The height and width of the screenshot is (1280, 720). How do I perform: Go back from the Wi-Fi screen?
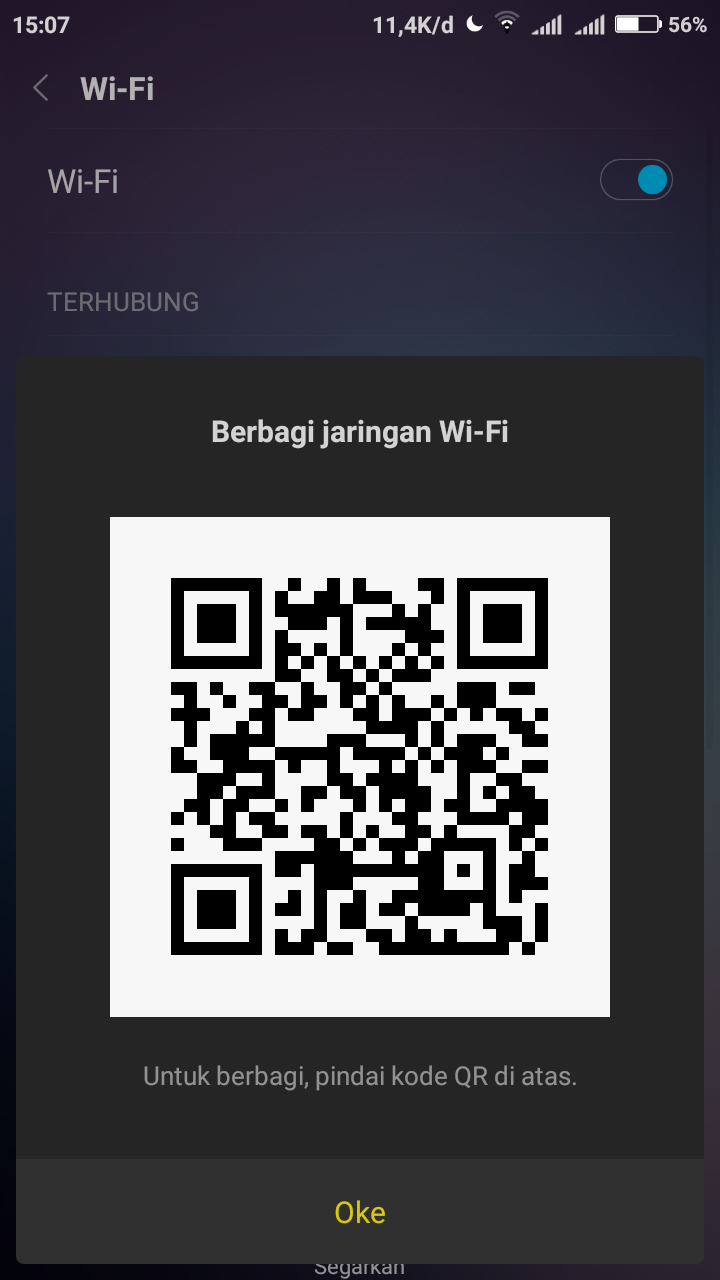pos(41,88)
